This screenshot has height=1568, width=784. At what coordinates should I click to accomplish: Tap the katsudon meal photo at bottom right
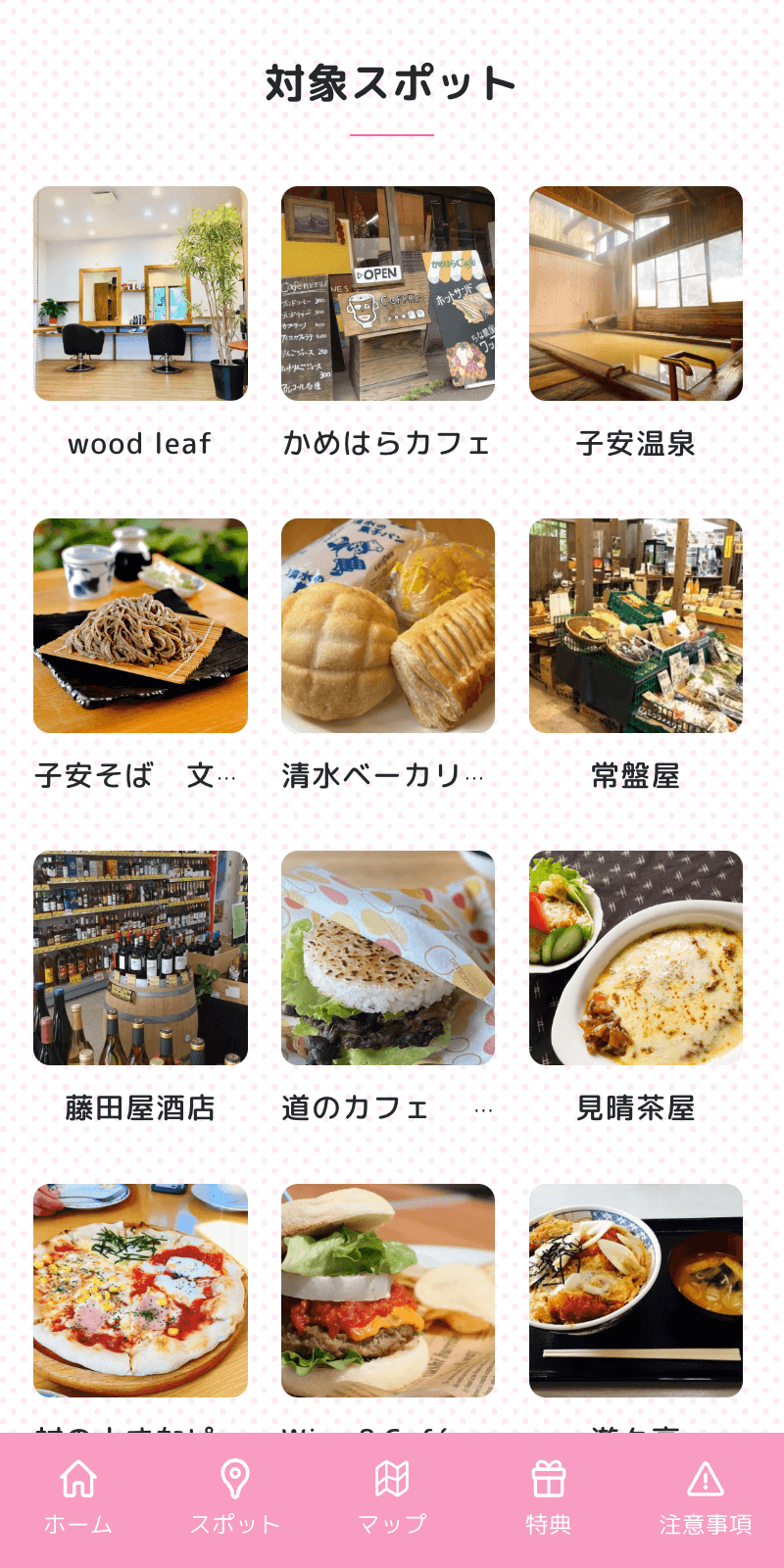pyautogui.click(x=637, y=1291)
